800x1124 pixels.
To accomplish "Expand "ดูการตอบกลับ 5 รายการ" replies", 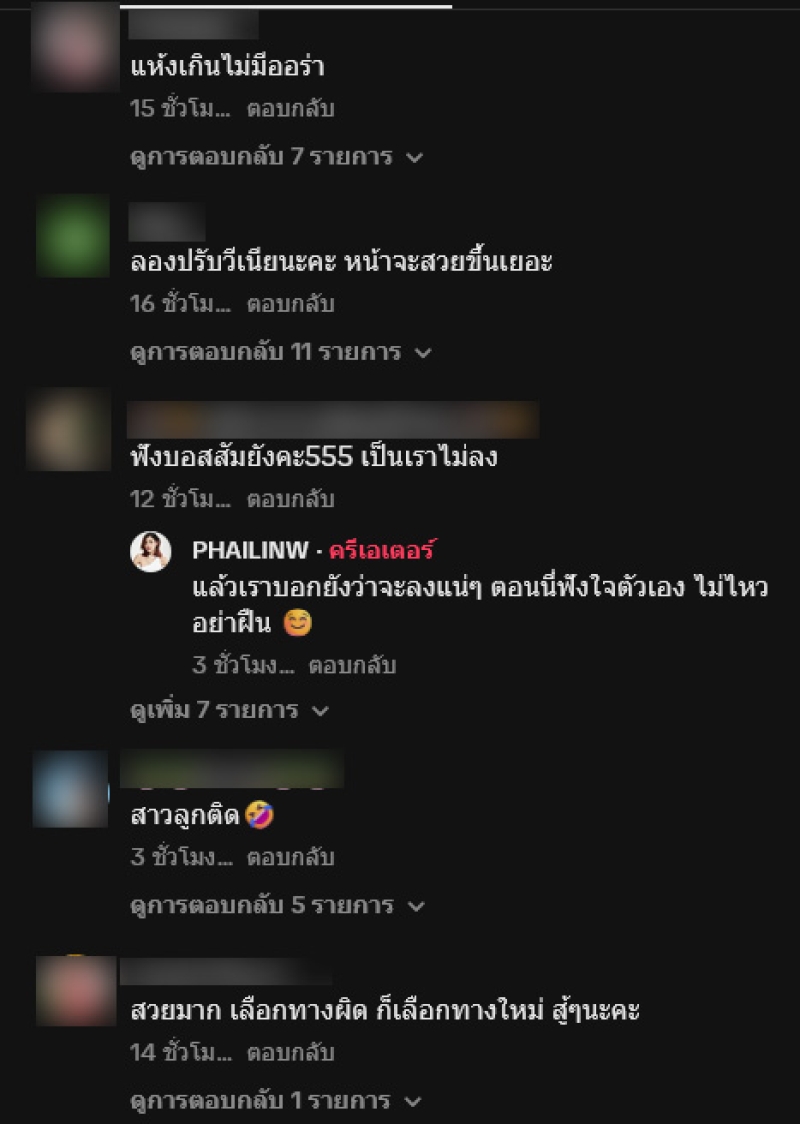I will click(x=276, y=906).
